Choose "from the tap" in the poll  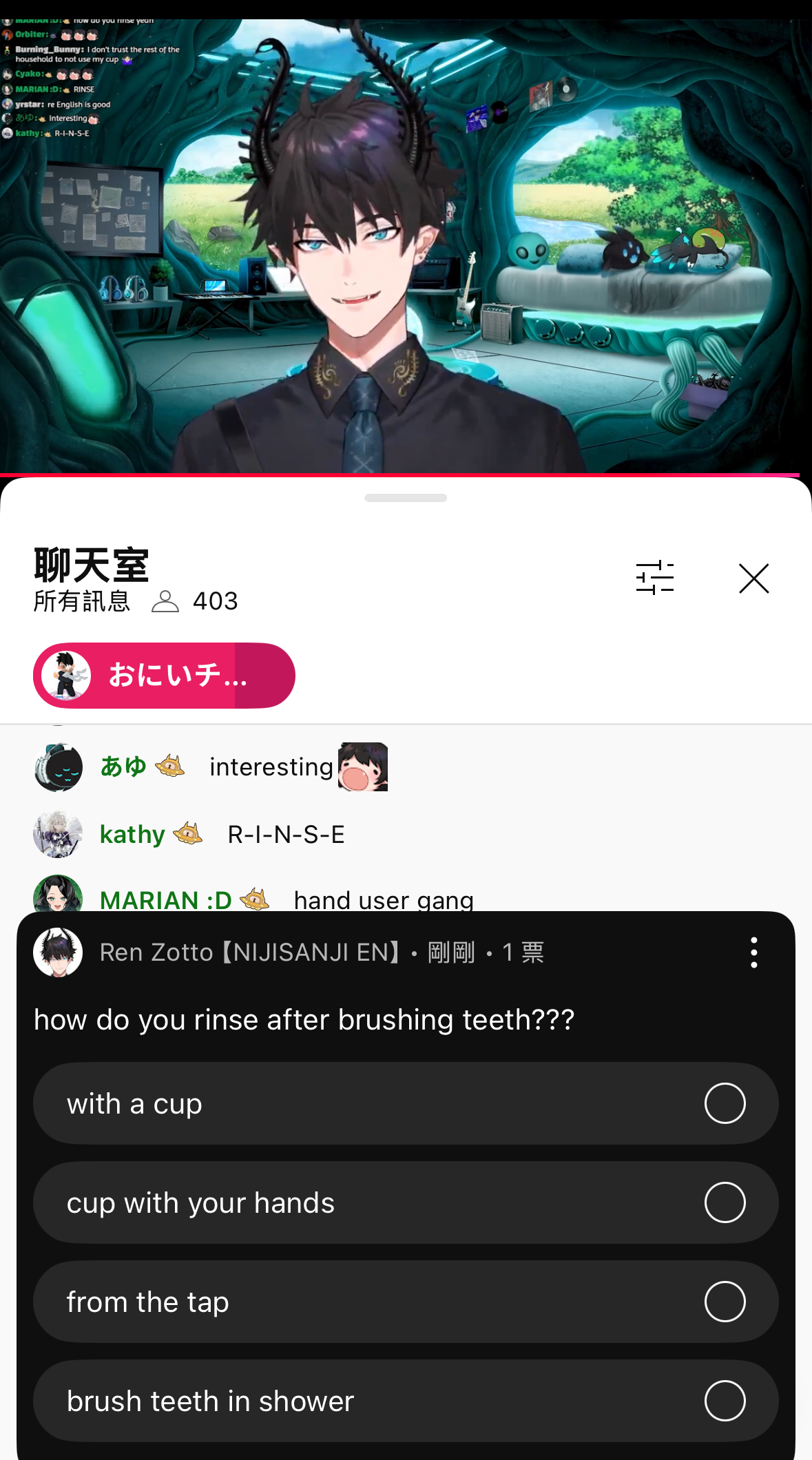pyautogui.click(x=406, y=1302)
